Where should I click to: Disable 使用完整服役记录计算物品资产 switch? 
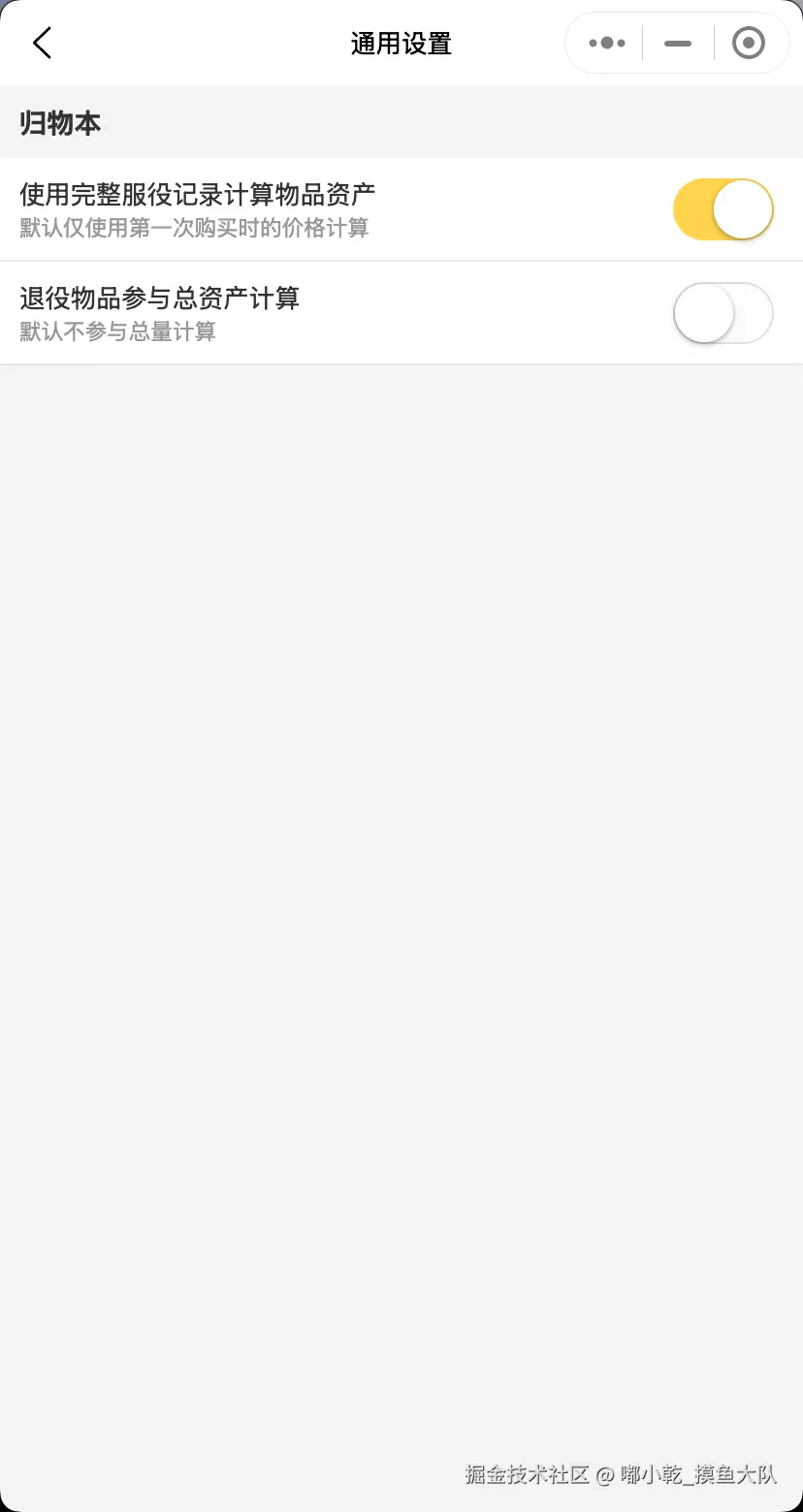[723, 209]
